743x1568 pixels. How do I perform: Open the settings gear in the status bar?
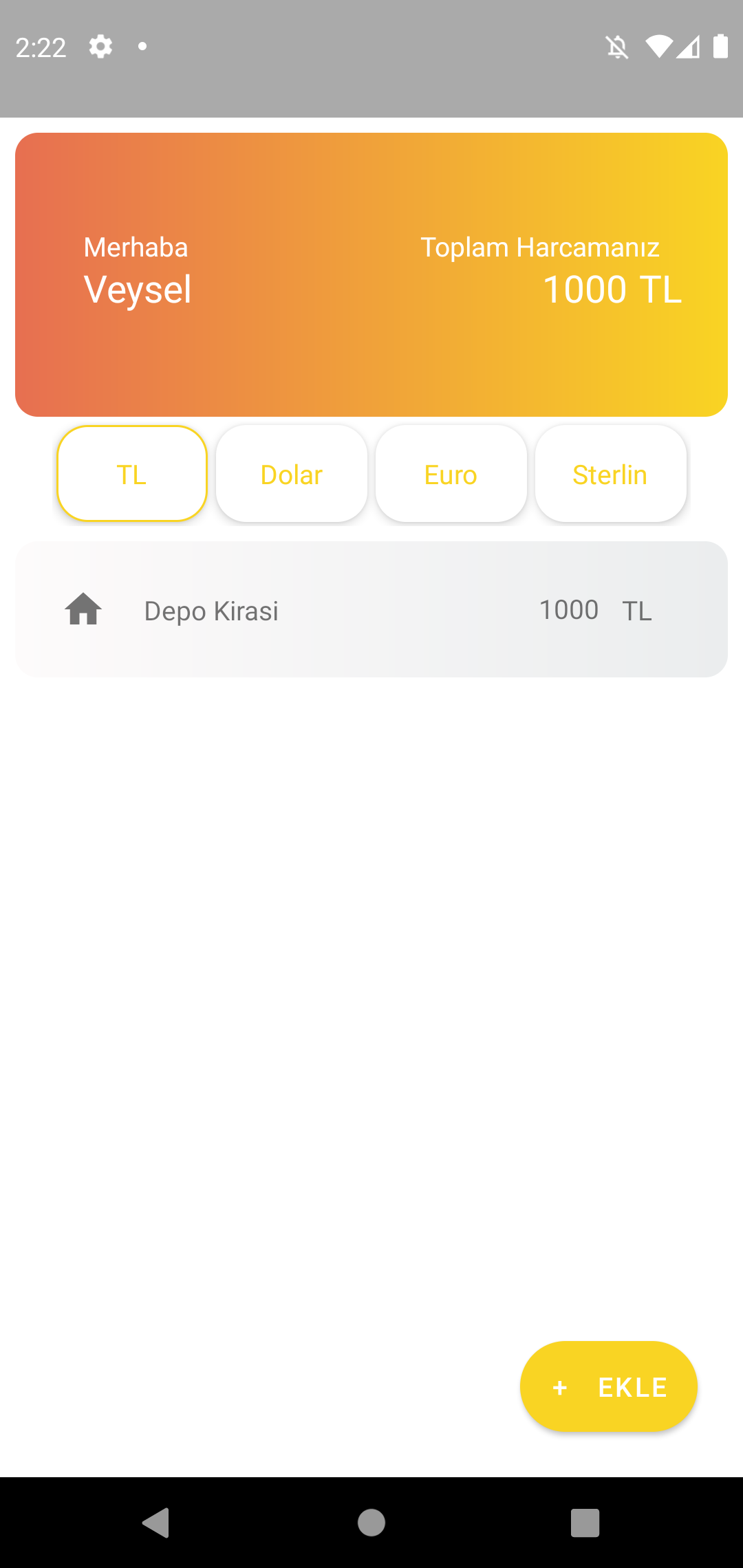click(x=100, y=46)
